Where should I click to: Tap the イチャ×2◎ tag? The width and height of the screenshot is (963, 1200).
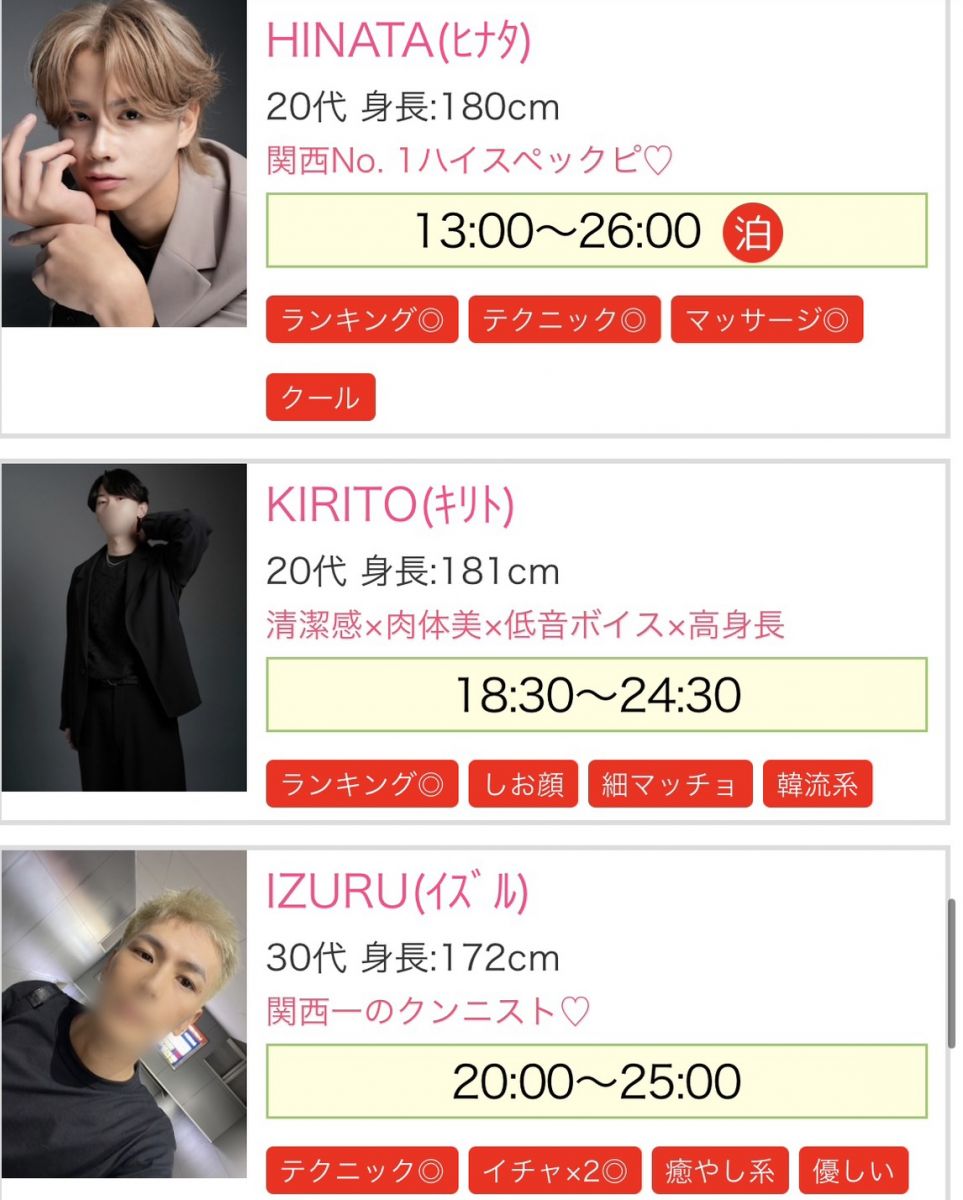tap(554, 1171)
